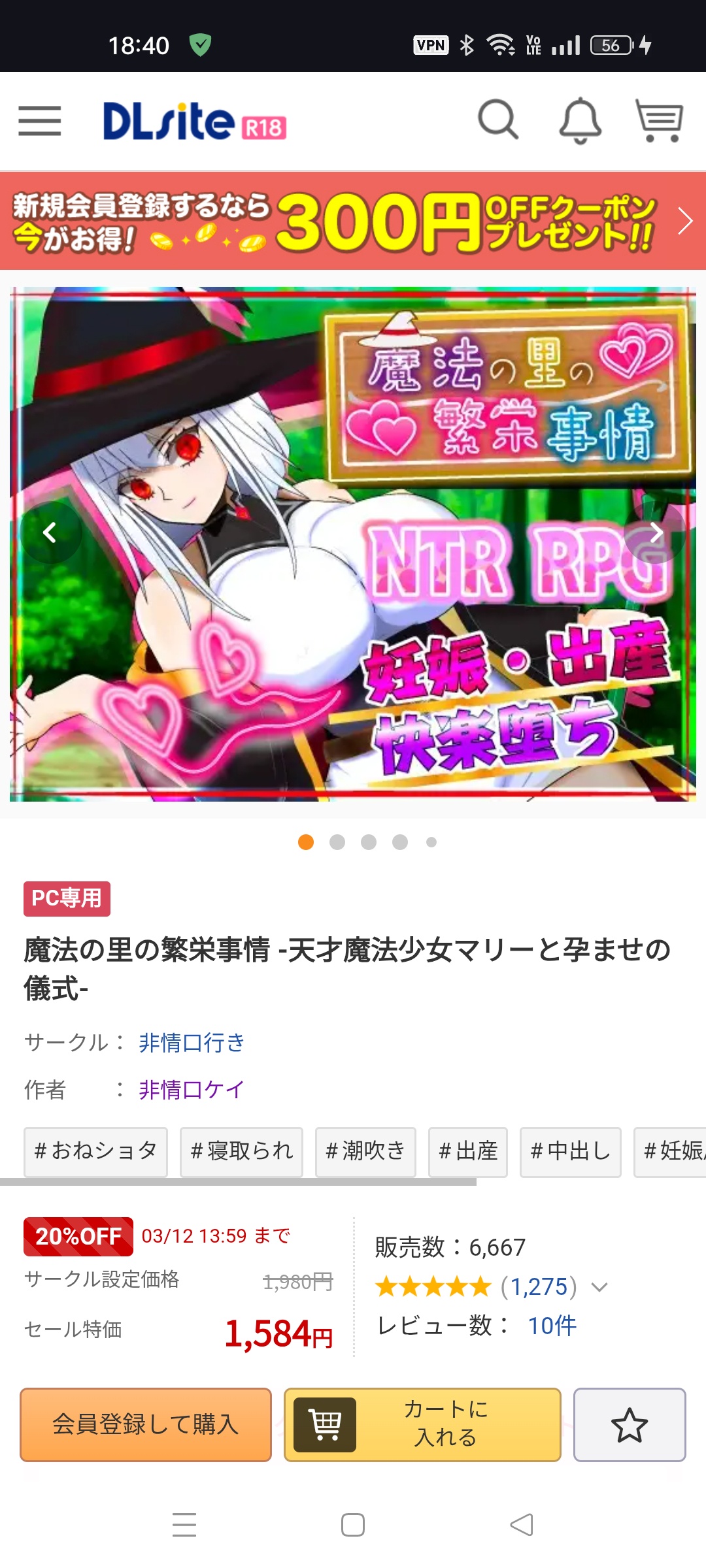This screenshot has height=1568, width=706.
Task: Tap 会員登録して購入 button
Action: click(x=146, y=1424)
